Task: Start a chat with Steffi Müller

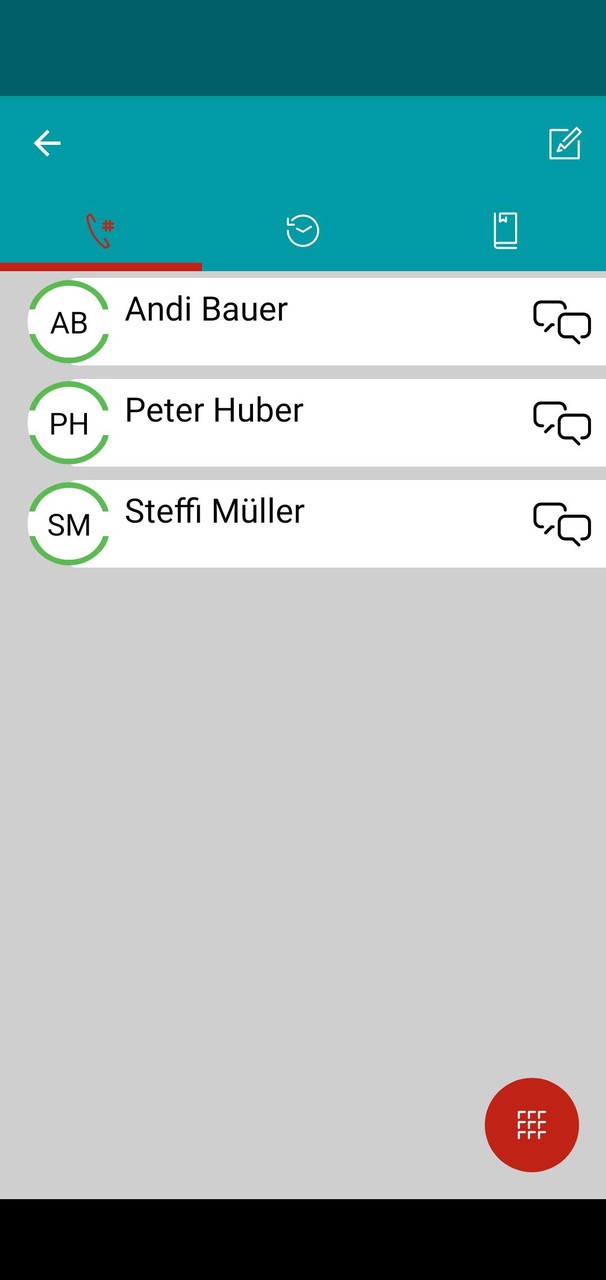Action: [x=562, y=524]
